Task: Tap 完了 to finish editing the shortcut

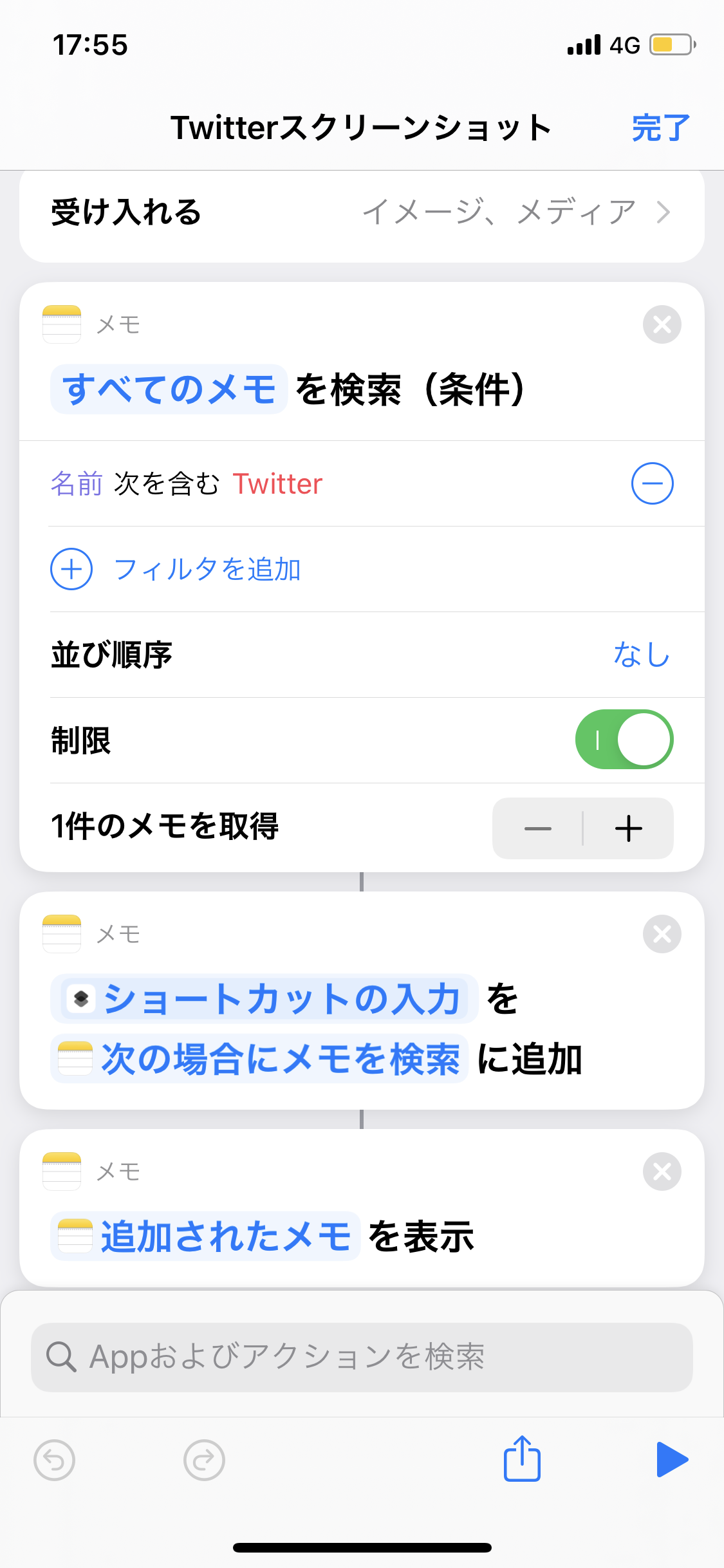Action: tap(660, 127)
